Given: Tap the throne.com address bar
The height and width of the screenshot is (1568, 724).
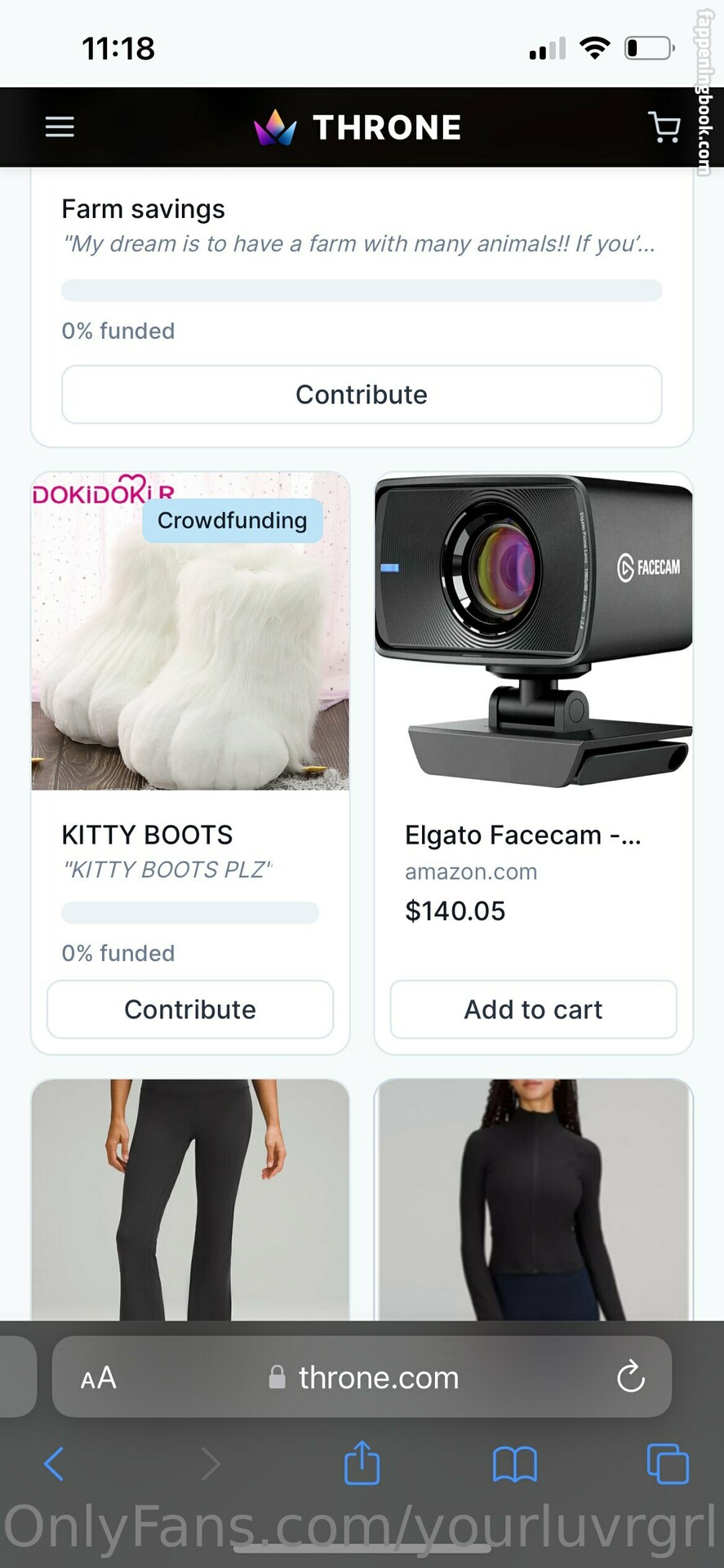Looking at the screenshot, I should pyautogui.click(x=378, y=1378).
